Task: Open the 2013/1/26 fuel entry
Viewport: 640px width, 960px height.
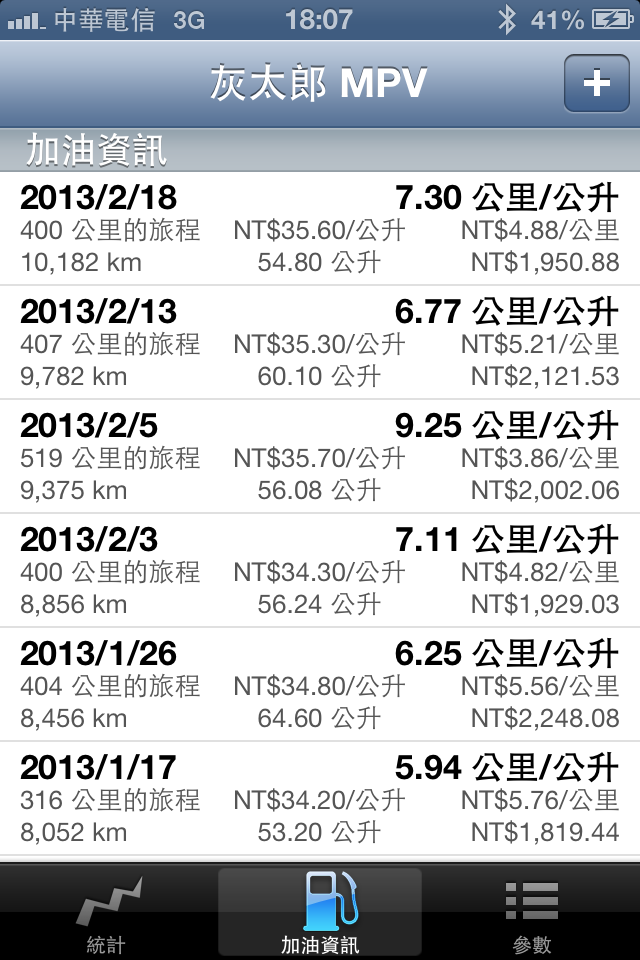Action: tap(320, 685)
